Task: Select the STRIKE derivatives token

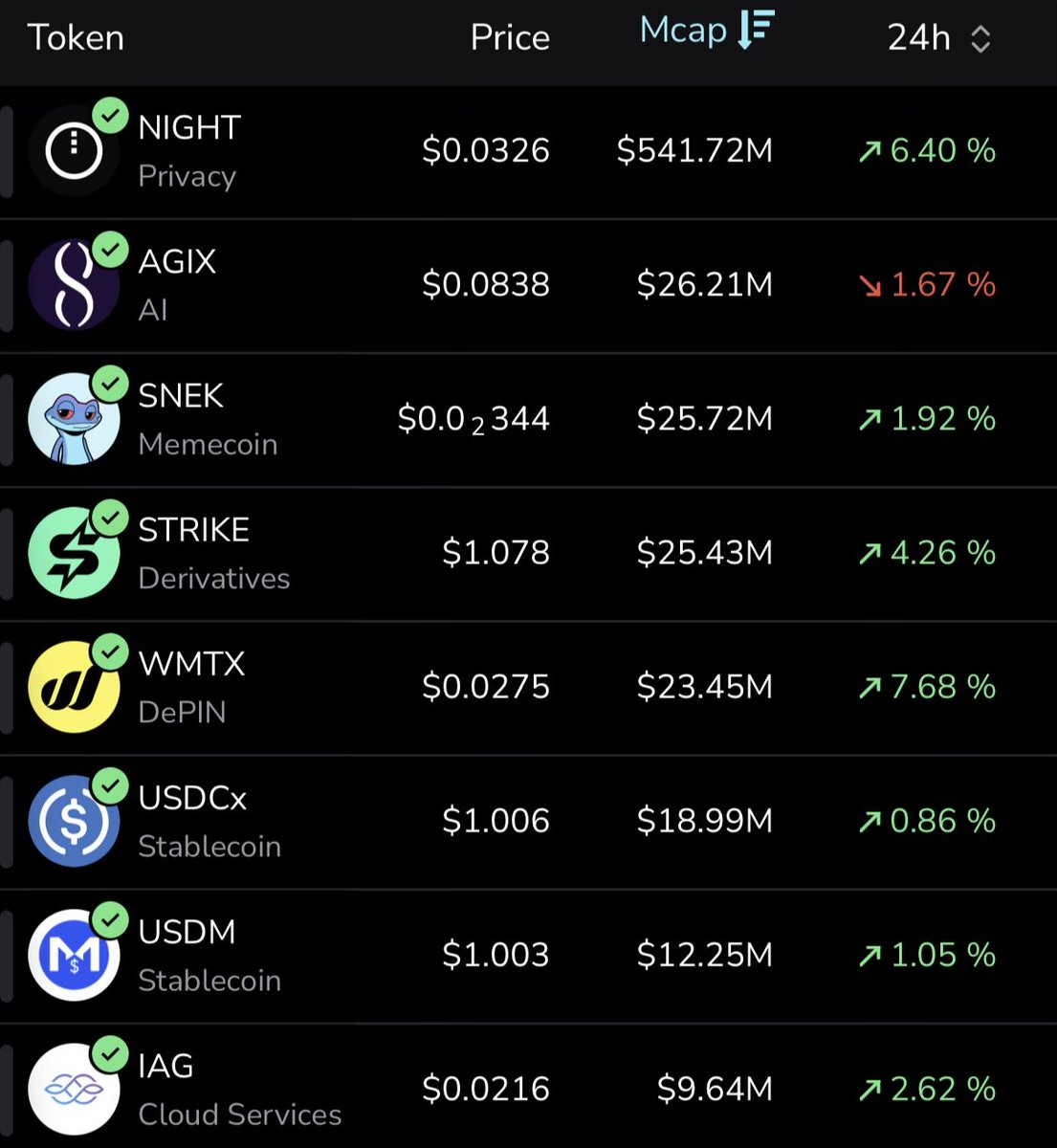Action: coord(528,554)
